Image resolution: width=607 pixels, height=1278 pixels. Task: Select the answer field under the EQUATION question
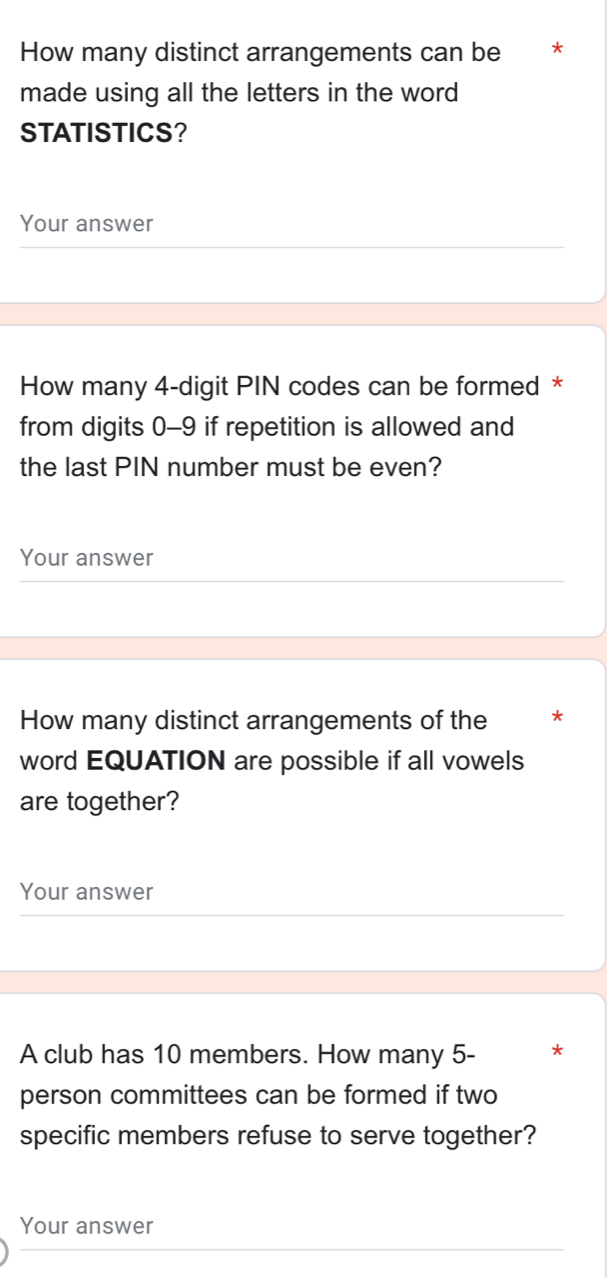pos(291,894)
